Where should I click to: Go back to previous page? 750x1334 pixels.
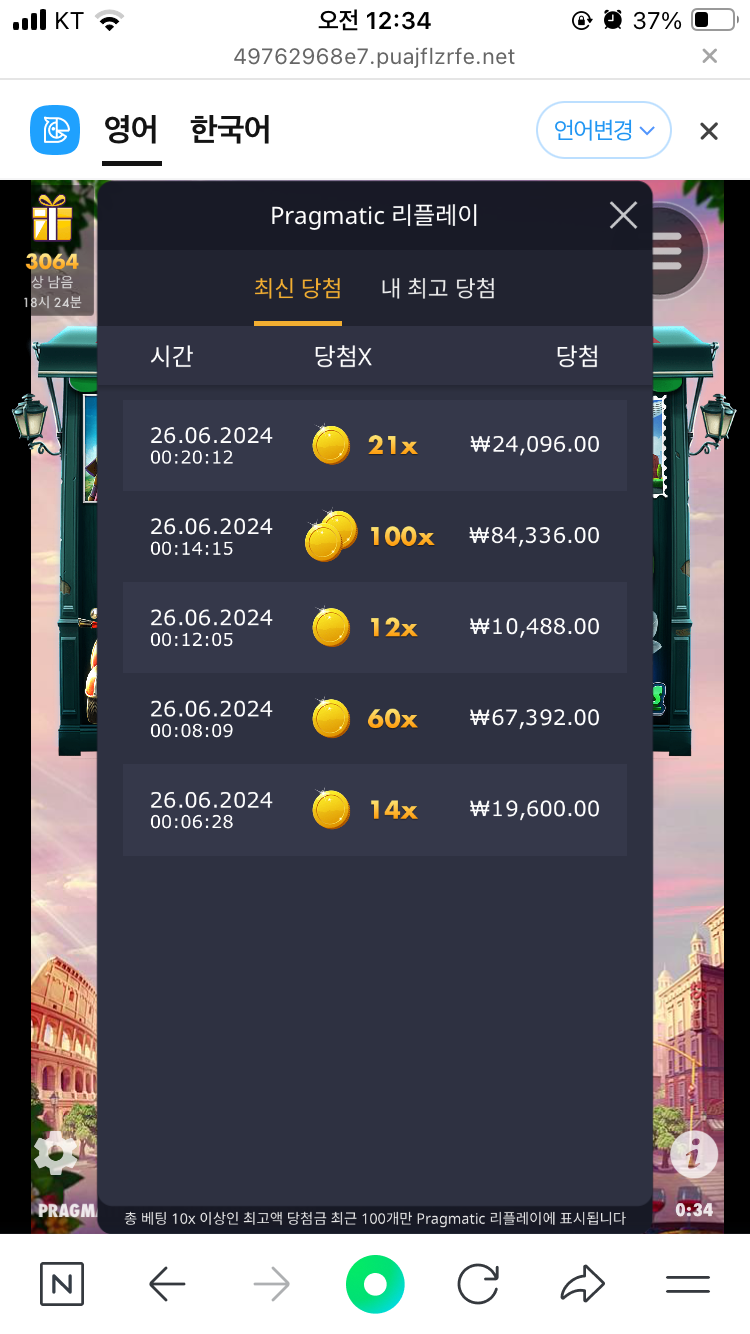pos(167,1284)
